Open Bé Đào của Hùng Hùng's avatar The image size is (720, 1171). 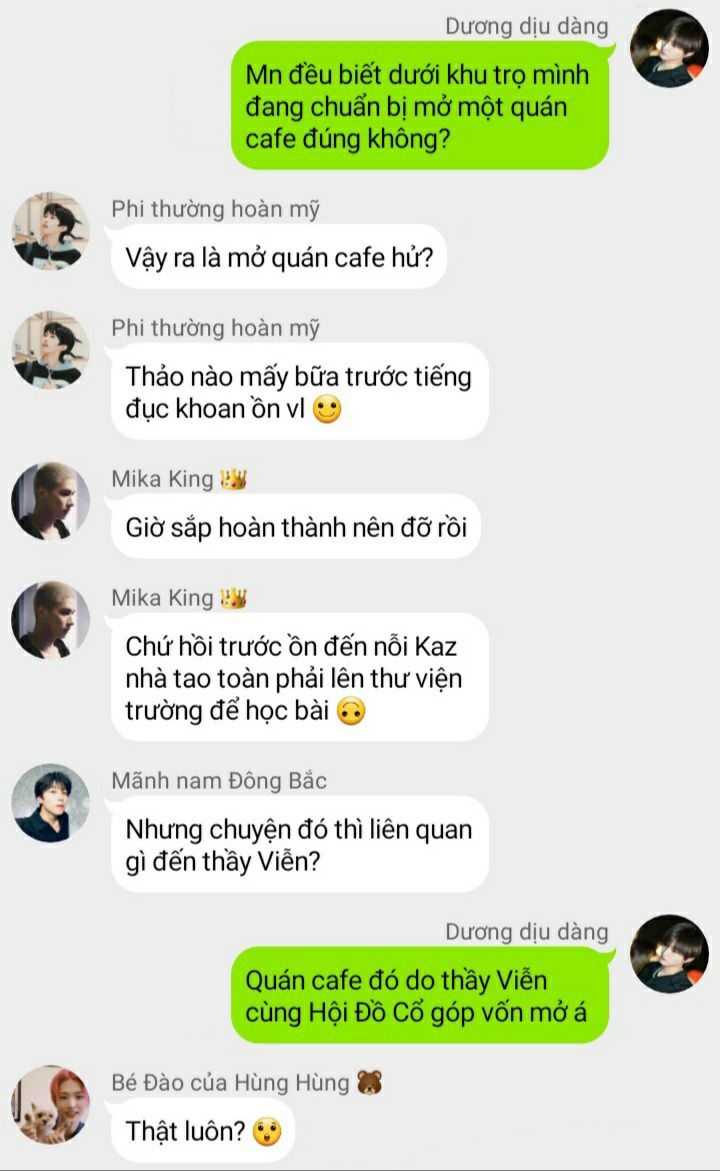[x=50, y=1104]
